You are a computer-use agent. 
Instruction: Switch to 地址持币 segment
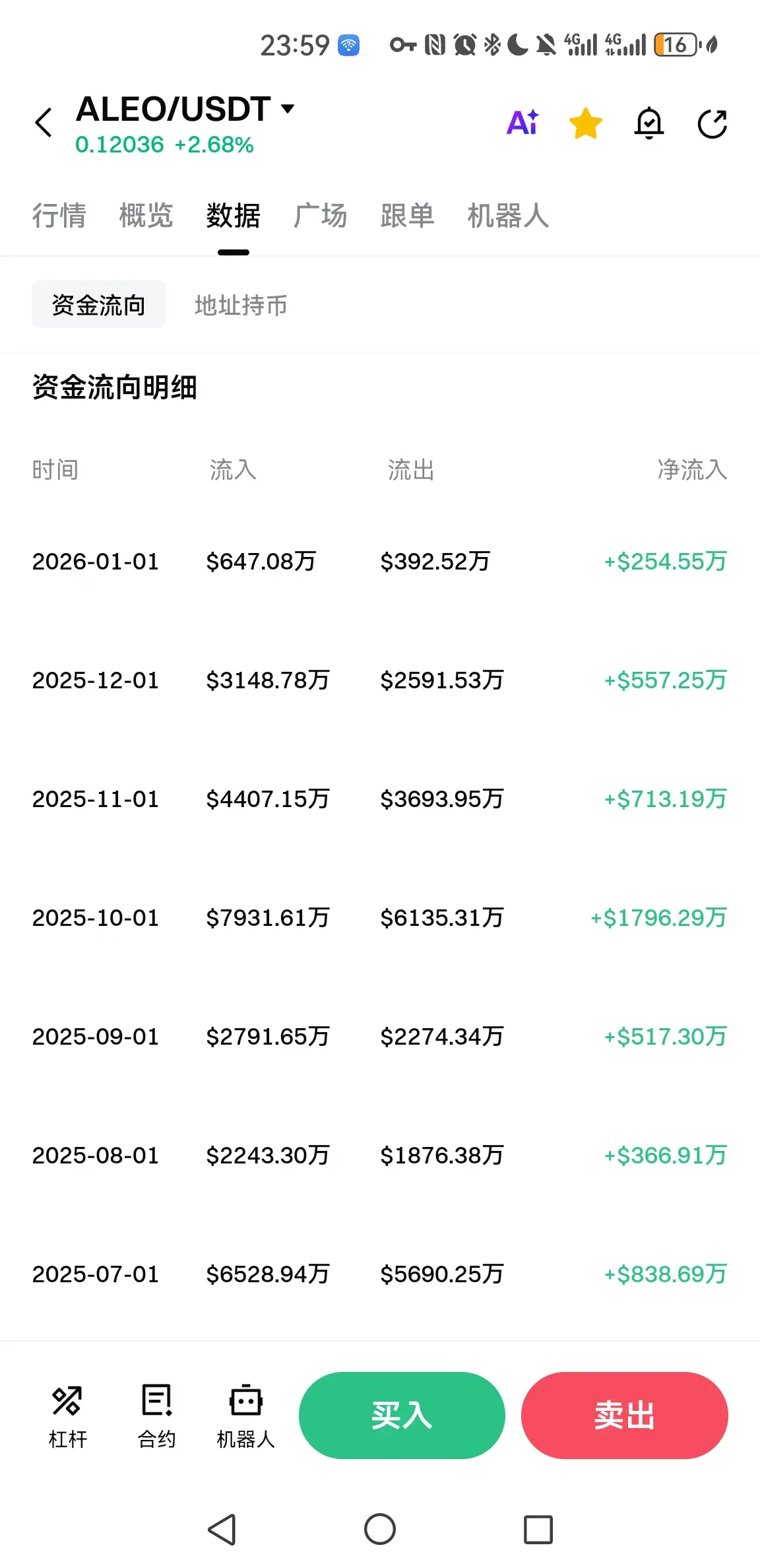241,305
